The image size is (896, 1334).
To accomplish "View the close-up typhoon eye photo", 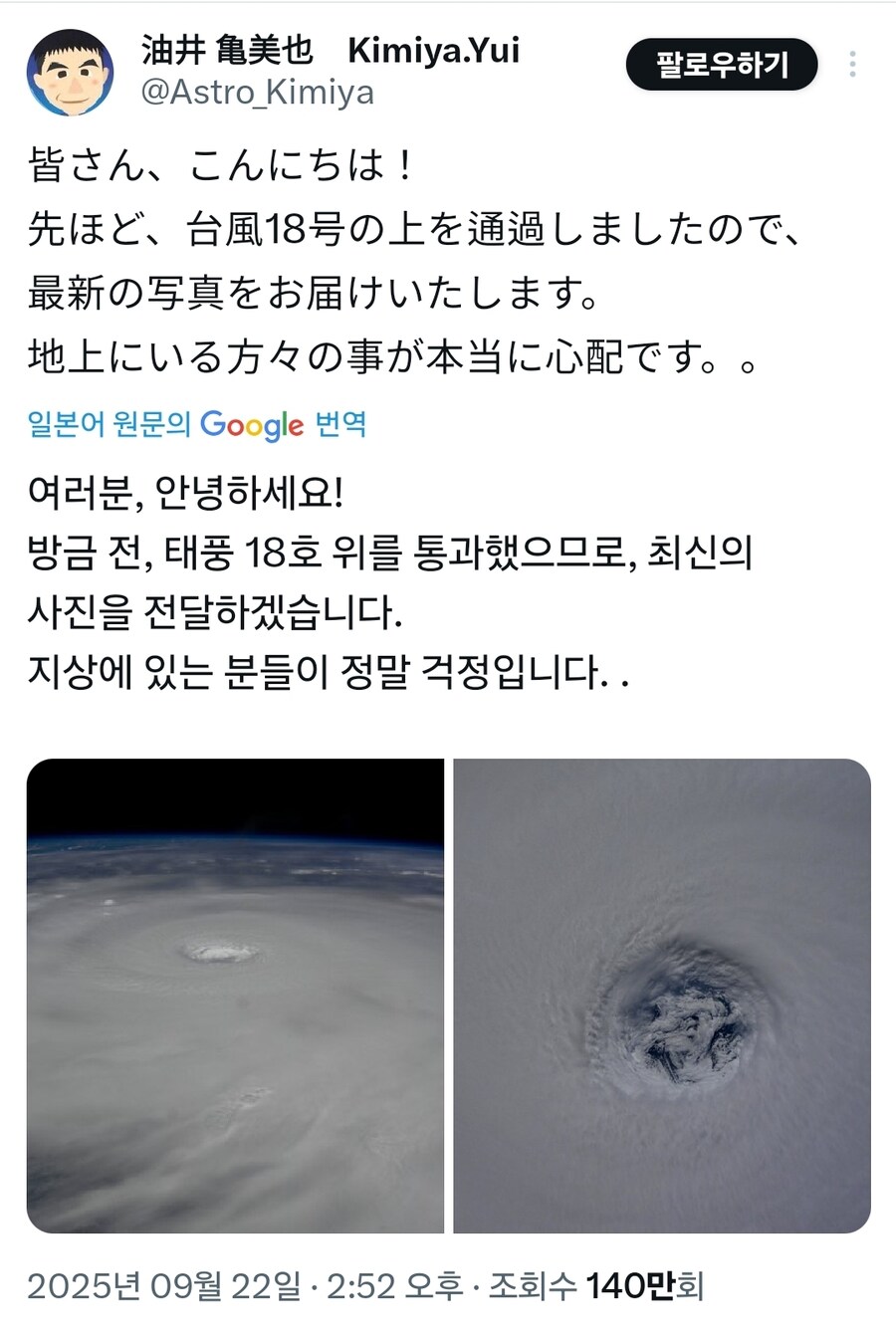I will pyautogui.click(x=662, y=996).
